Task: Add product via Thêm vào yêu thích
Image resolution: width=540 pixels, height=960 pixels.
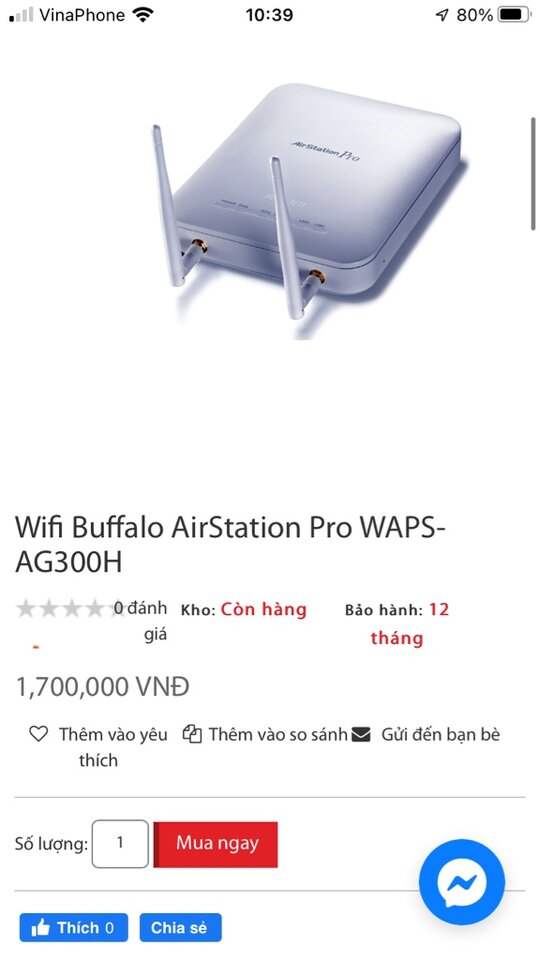Action: 99,747
